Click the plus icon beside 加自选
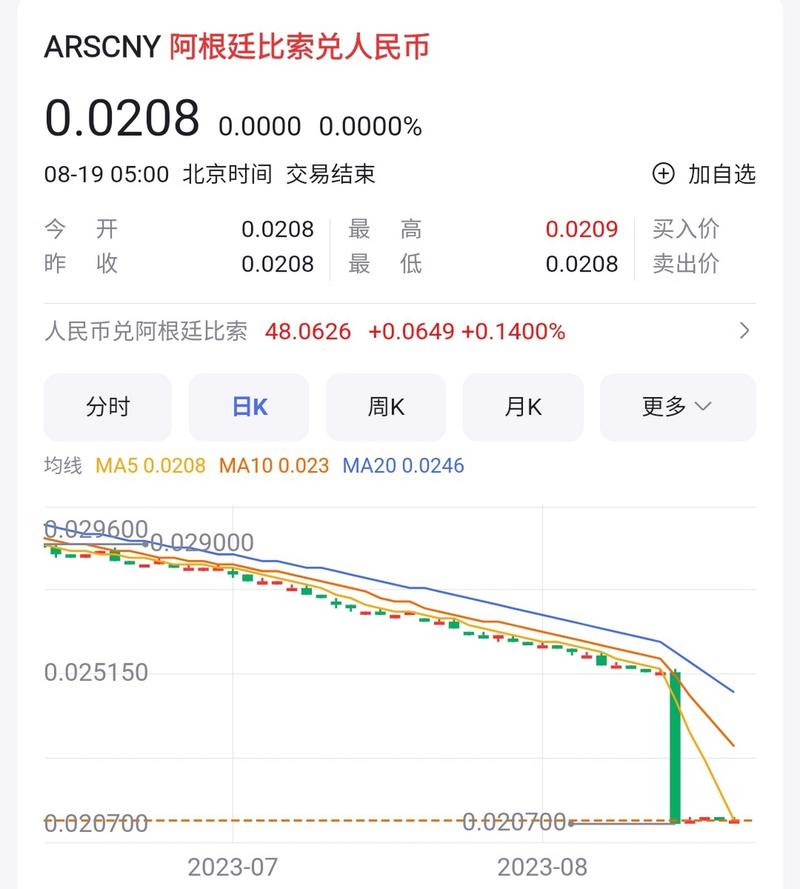The height and width of the screenshot is (889, 800). click(662, 173)
